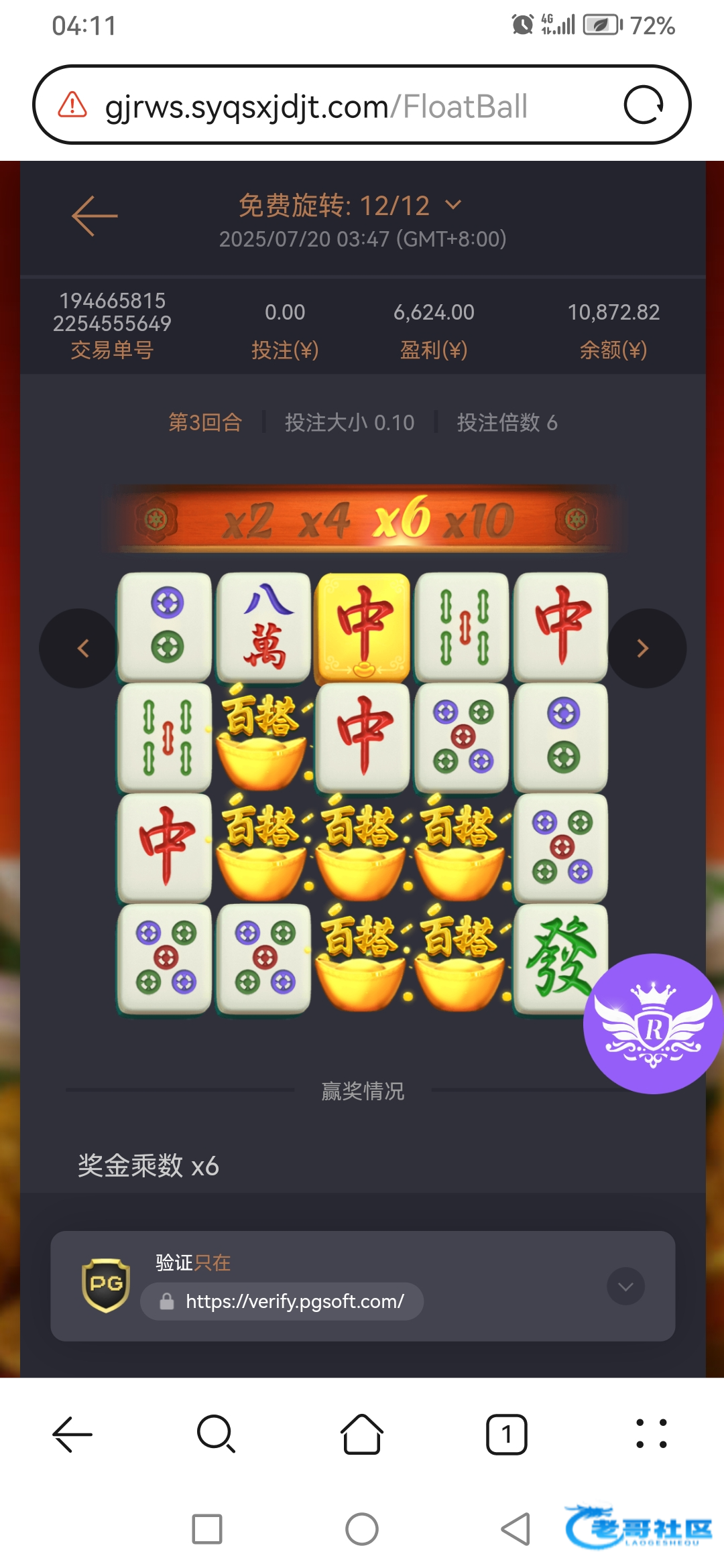Go to the phone home screen
Viewport: 724px width, 1568px height.
pyautogui.click(x=362, y=1529)
